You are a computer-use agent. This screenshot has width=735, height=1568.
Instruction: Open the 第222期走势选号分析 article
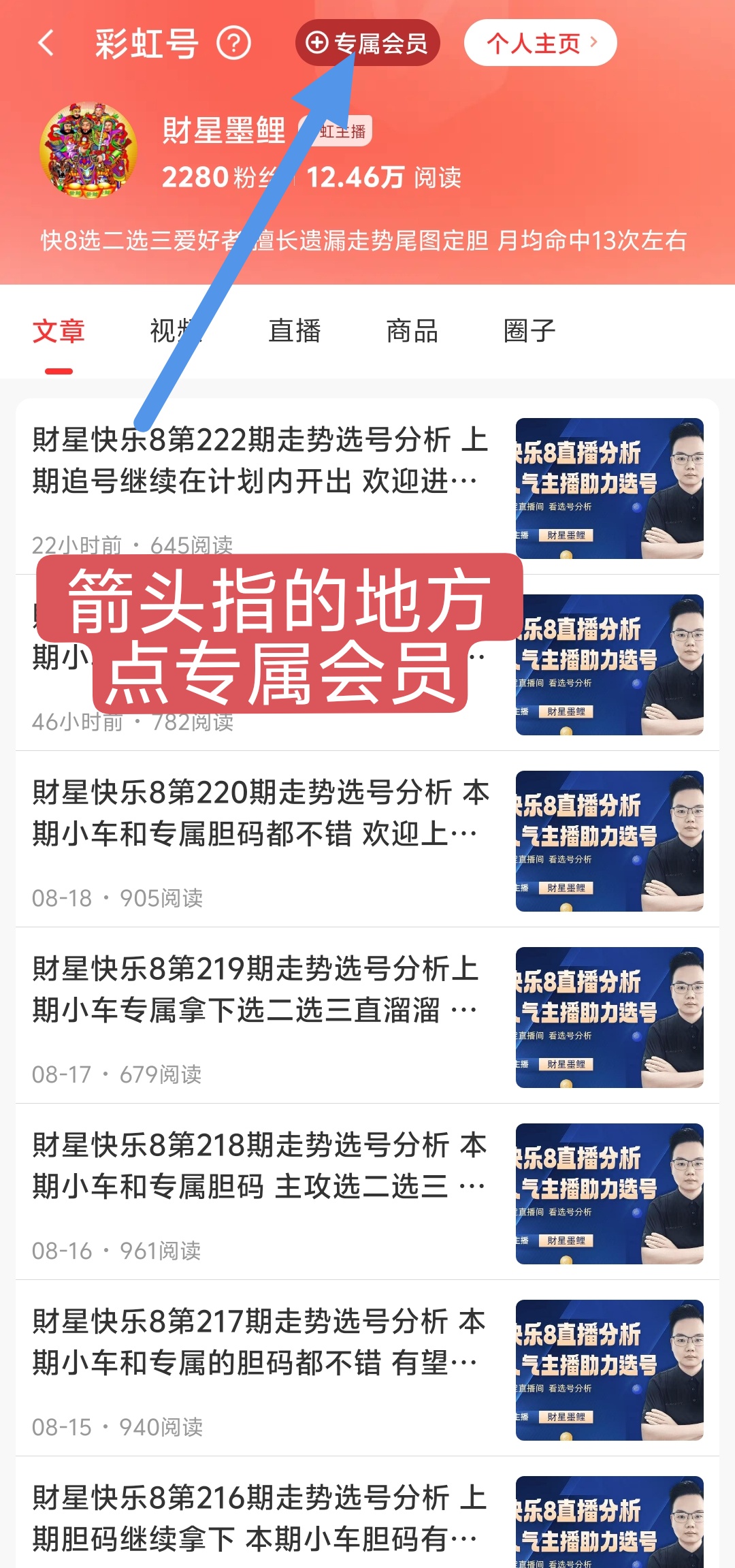pos(260,460)
